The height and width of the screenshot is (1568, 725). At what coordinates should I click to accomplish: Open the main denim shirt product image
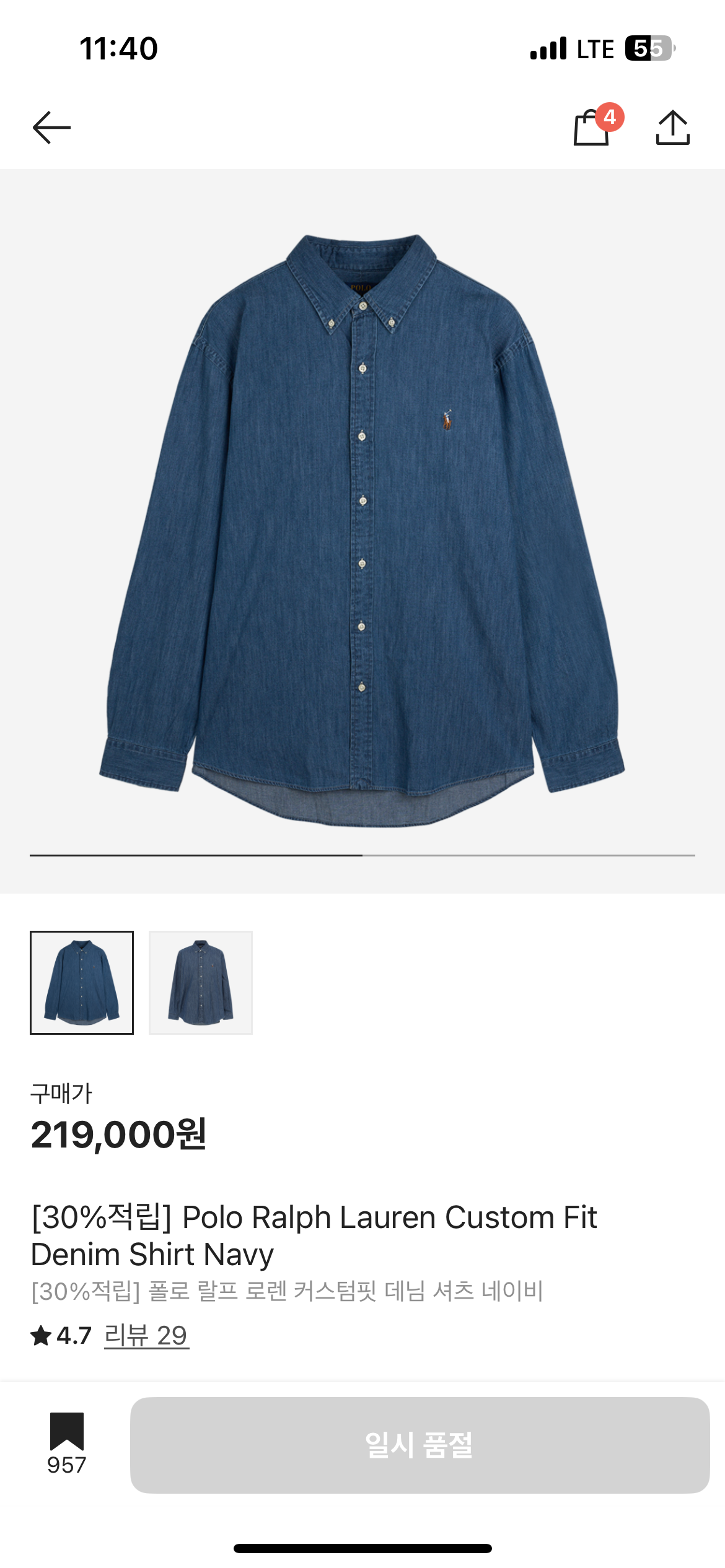pyautogui.click(x=362, y=529)
